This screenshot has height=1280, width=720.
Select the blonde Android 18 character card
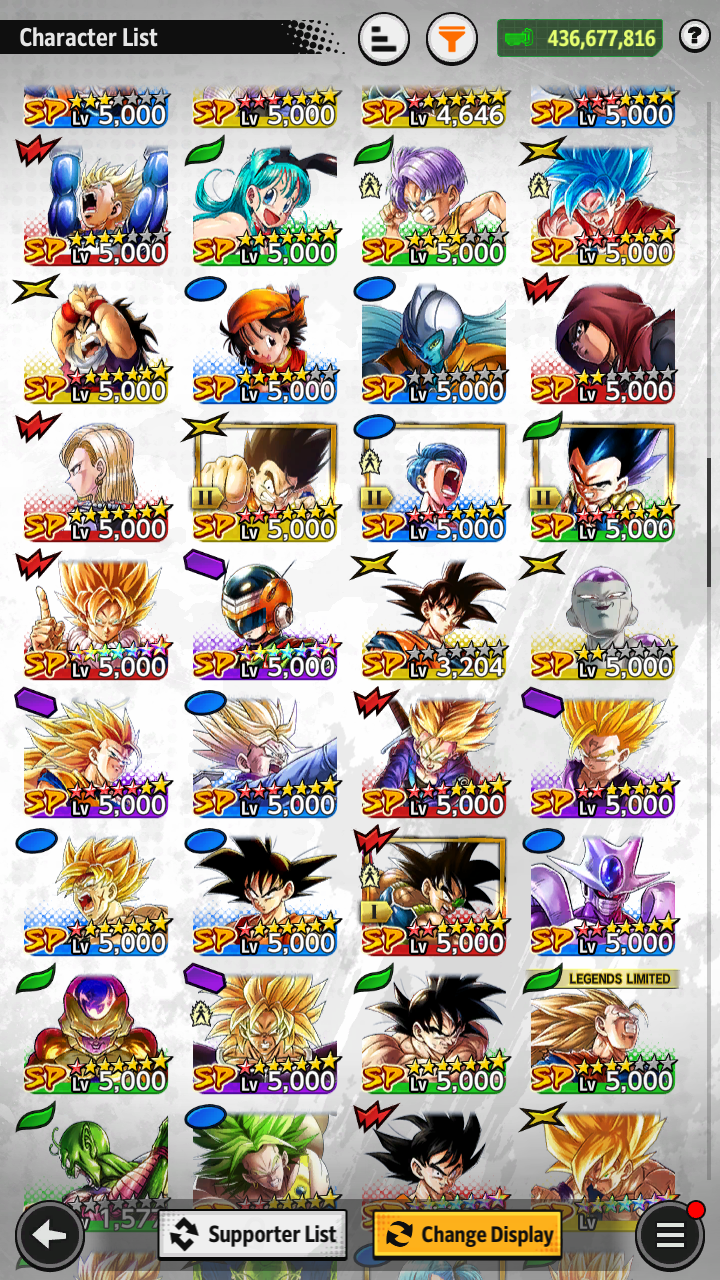[x=95, y=479]
